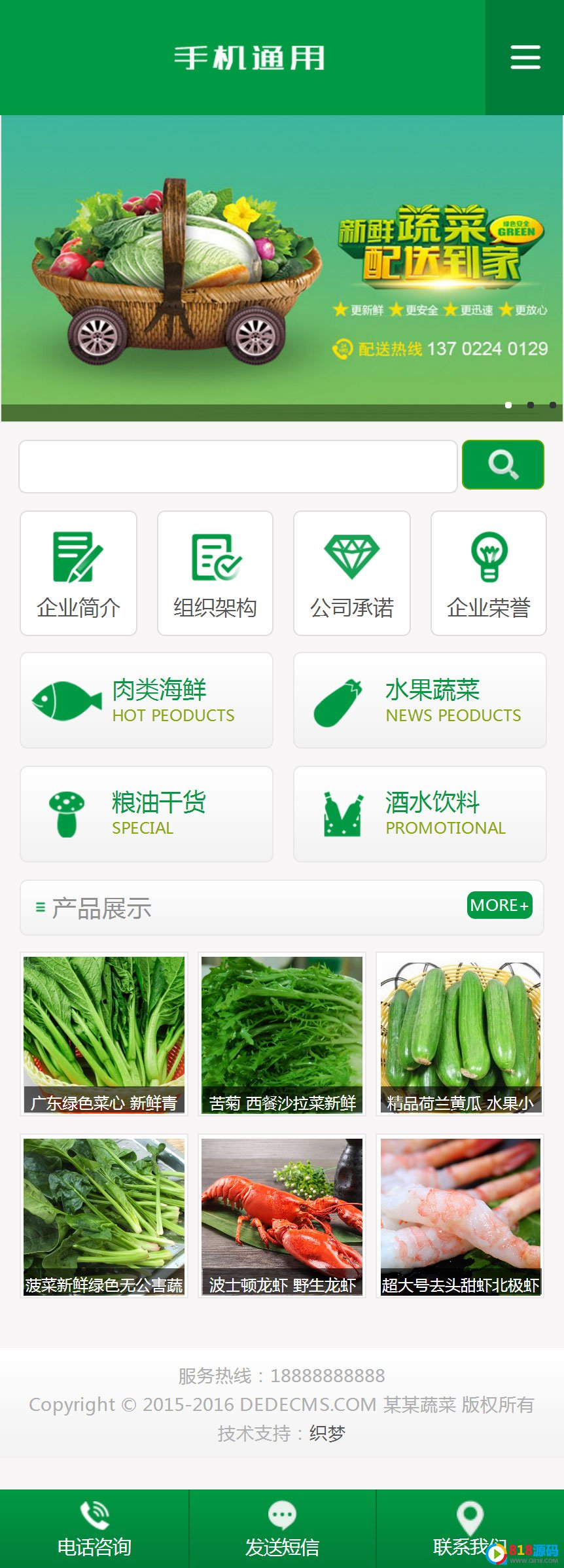Open the 织梦 tech support link

click(x=327, y=1433)
